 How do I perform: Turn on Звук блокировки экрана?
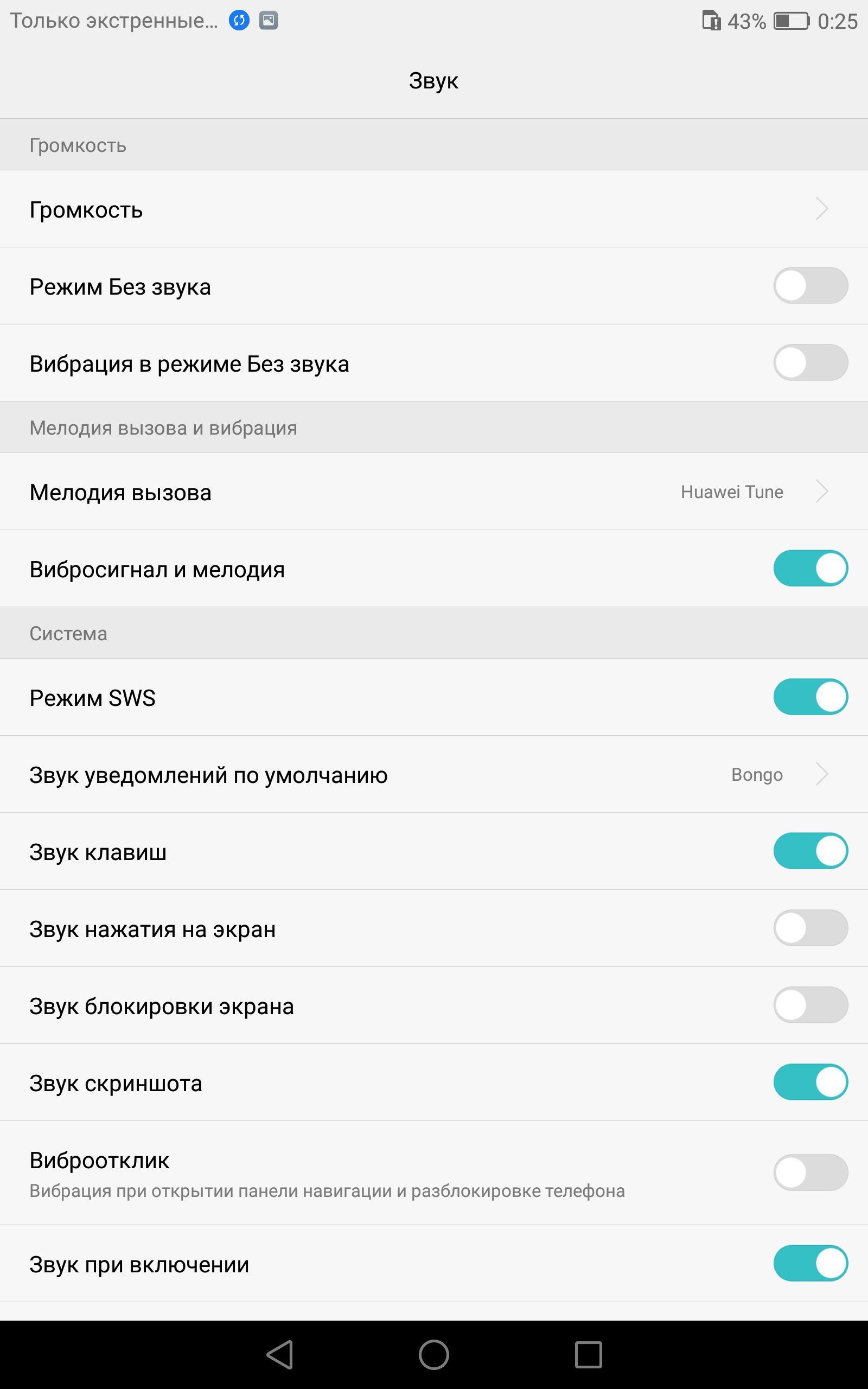pyautogui.click(x=810, y=1005)
